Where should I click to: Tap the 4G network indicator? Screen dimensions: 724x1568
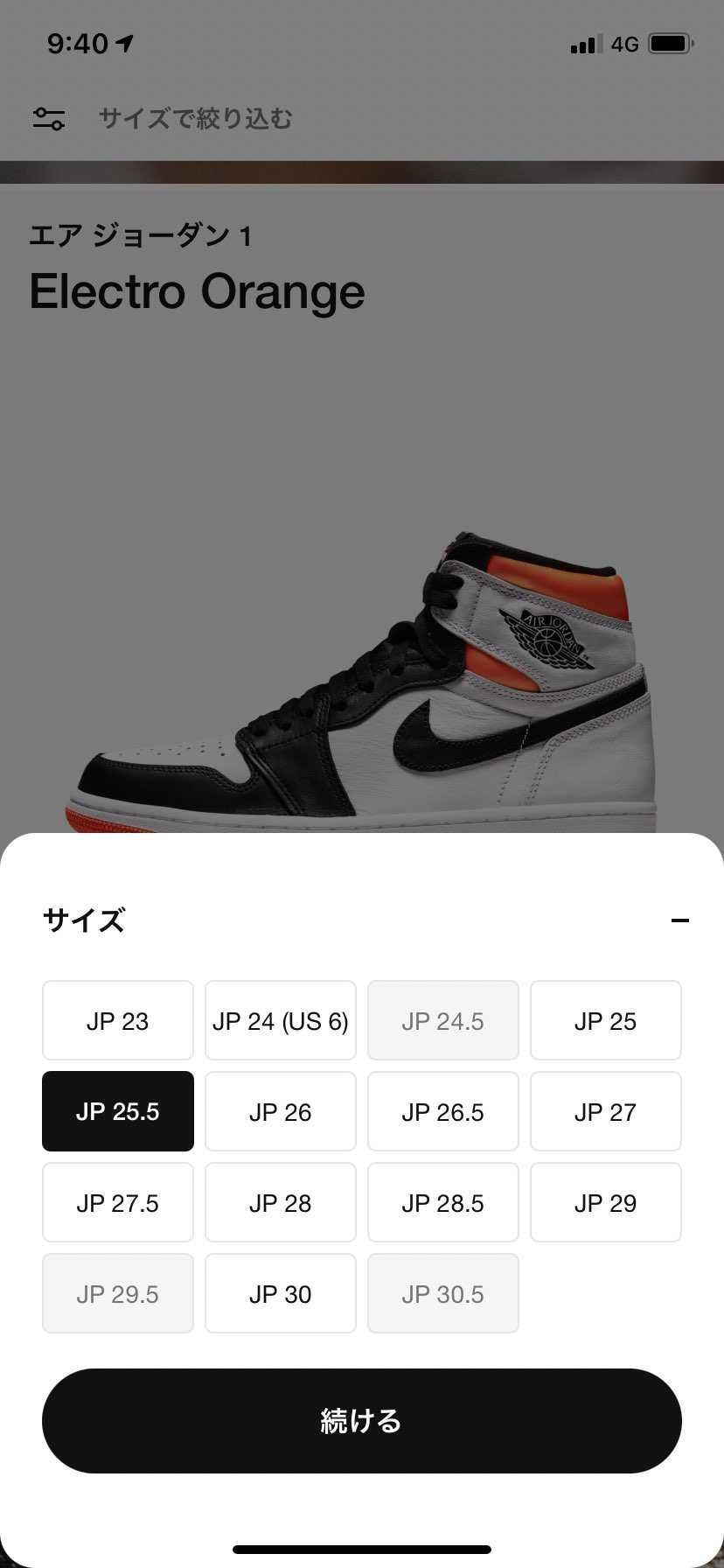pos(623,43)
